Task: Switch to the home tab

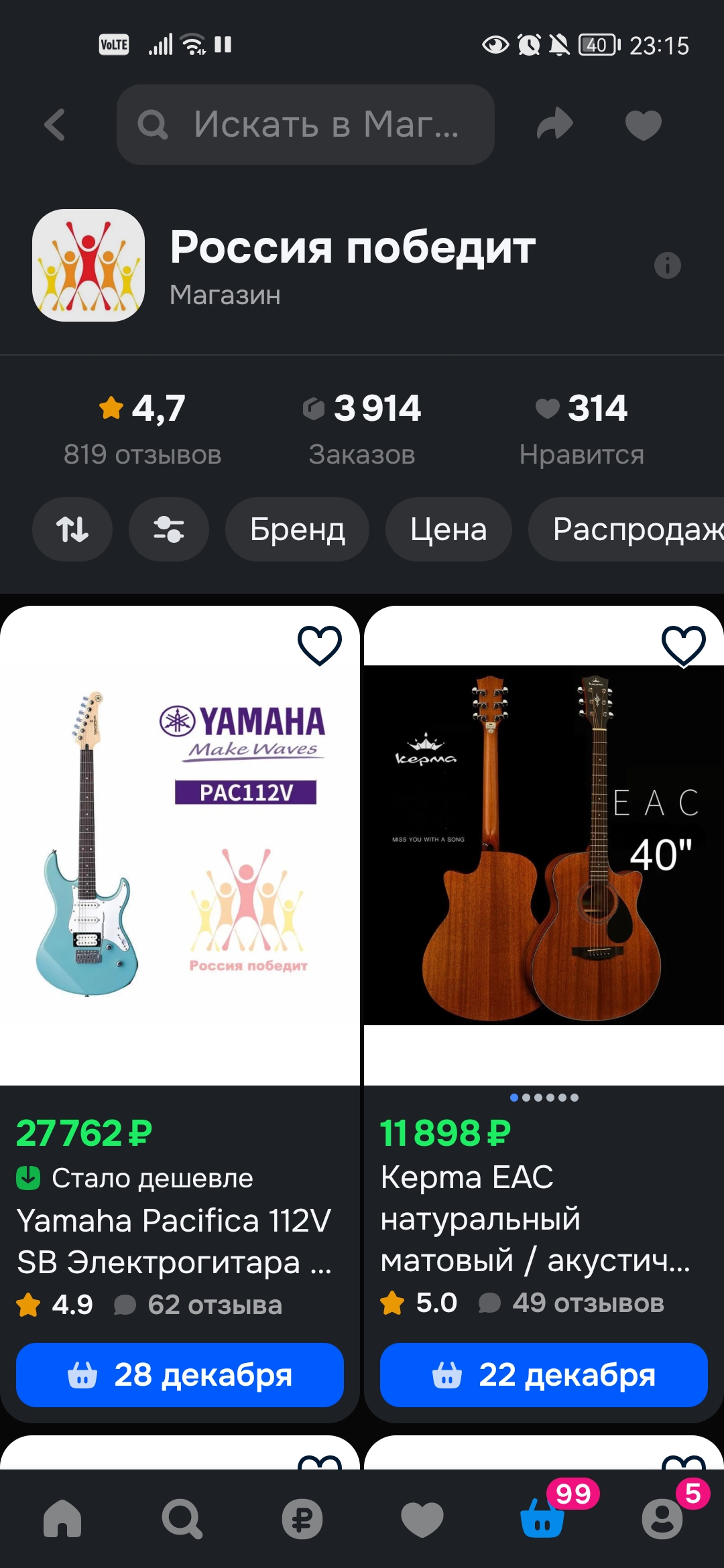Action: (62, 1518)
